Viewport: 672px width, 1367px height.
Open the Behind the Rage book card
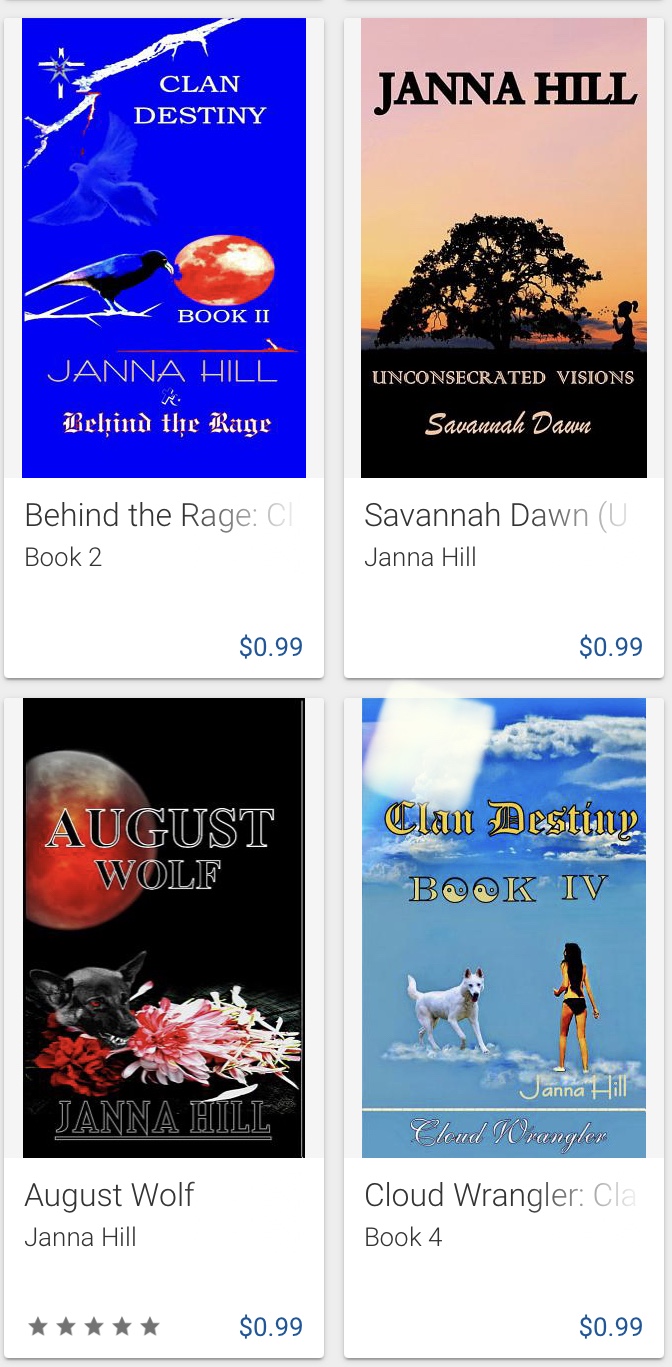tap(164, 340)
